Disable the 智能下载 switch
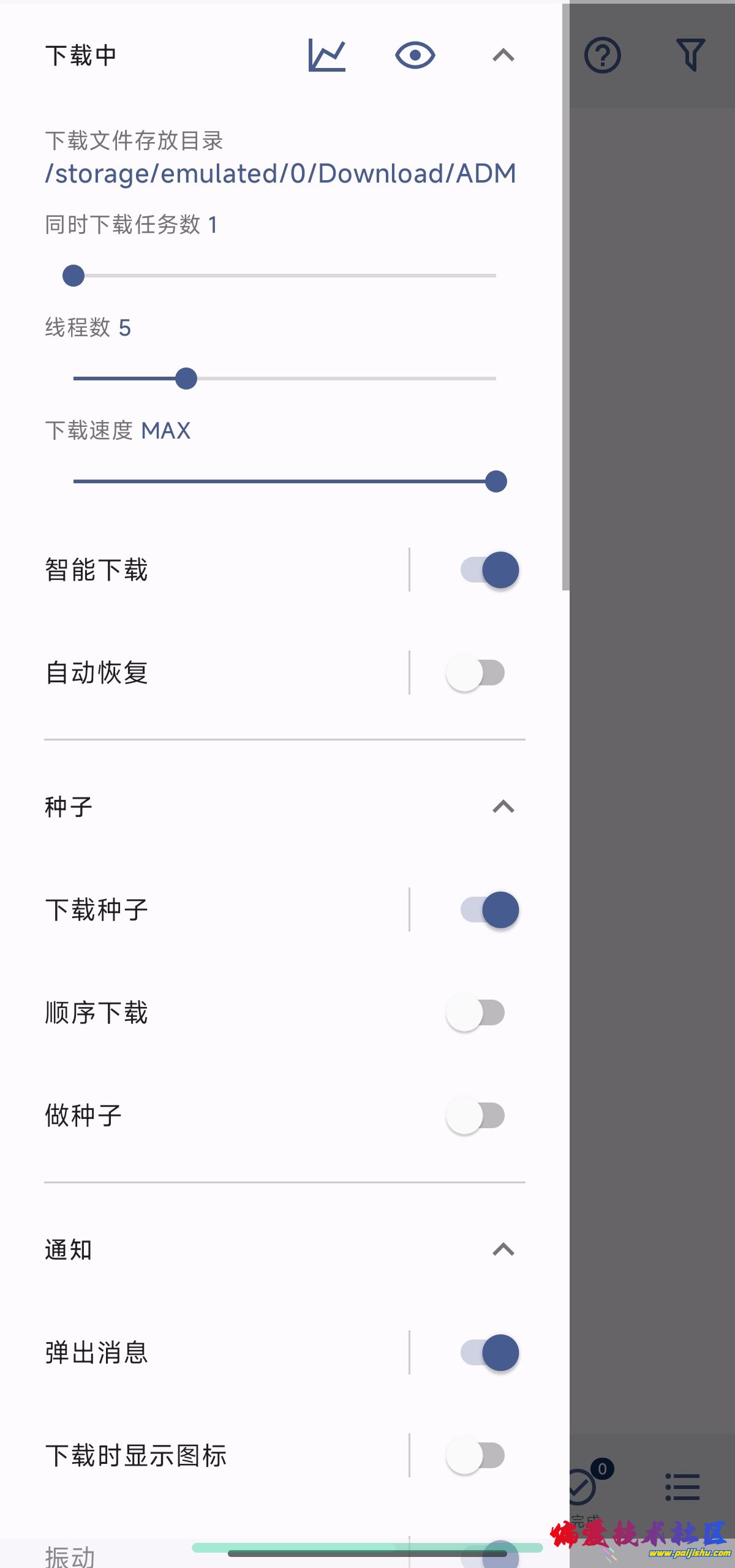 (x=489, y=570)
